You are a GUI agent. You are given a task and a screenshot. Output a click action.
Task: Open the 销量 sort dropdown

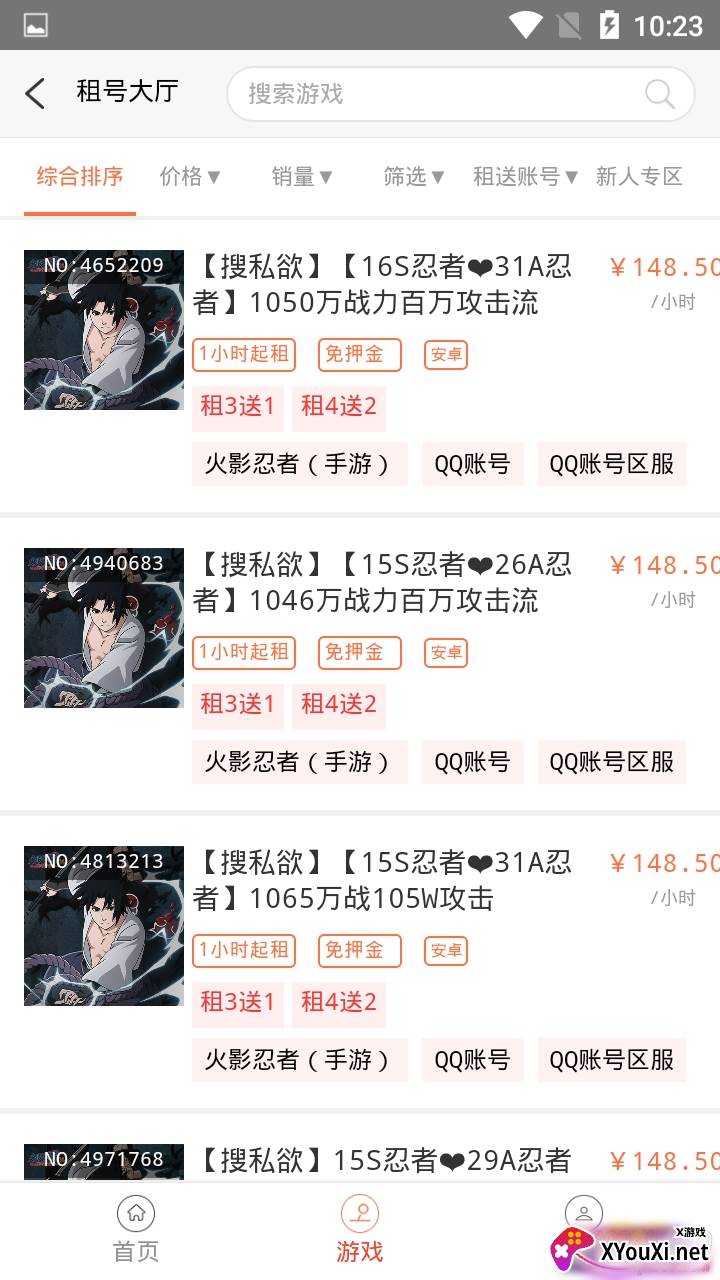(x=302, y=177)
